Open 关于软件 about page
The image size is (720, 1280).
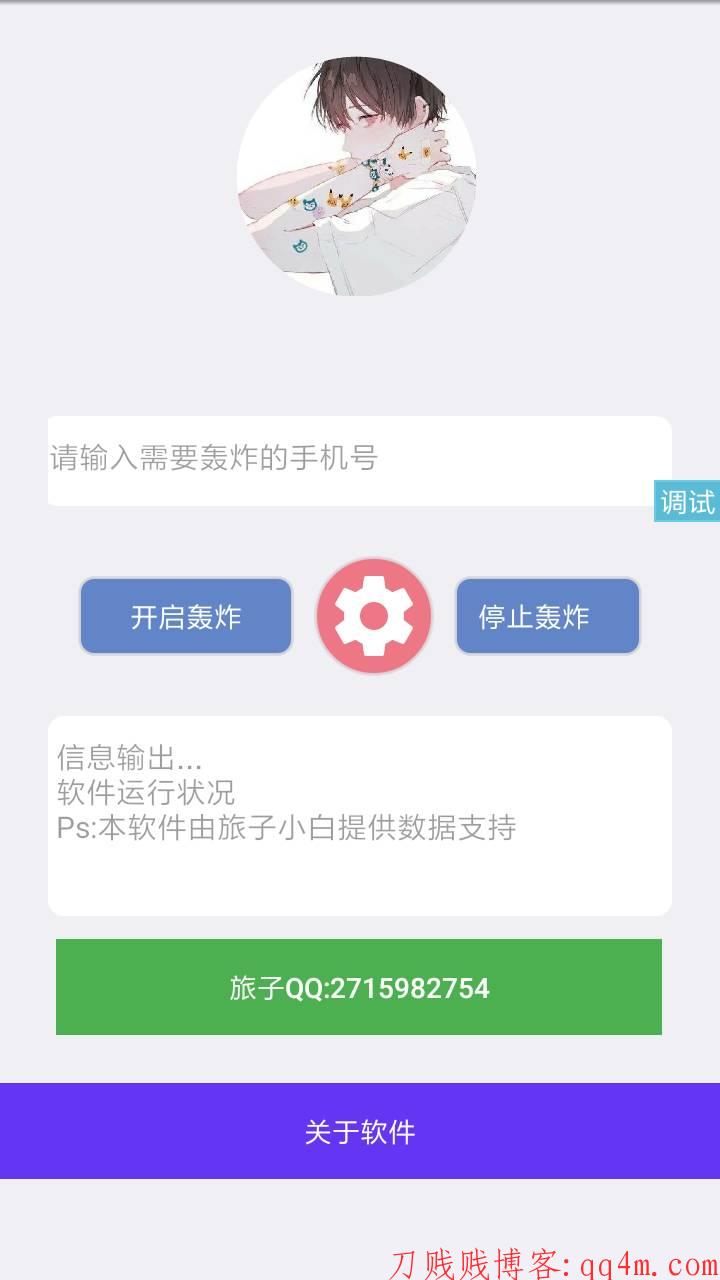pos(359,1131)
